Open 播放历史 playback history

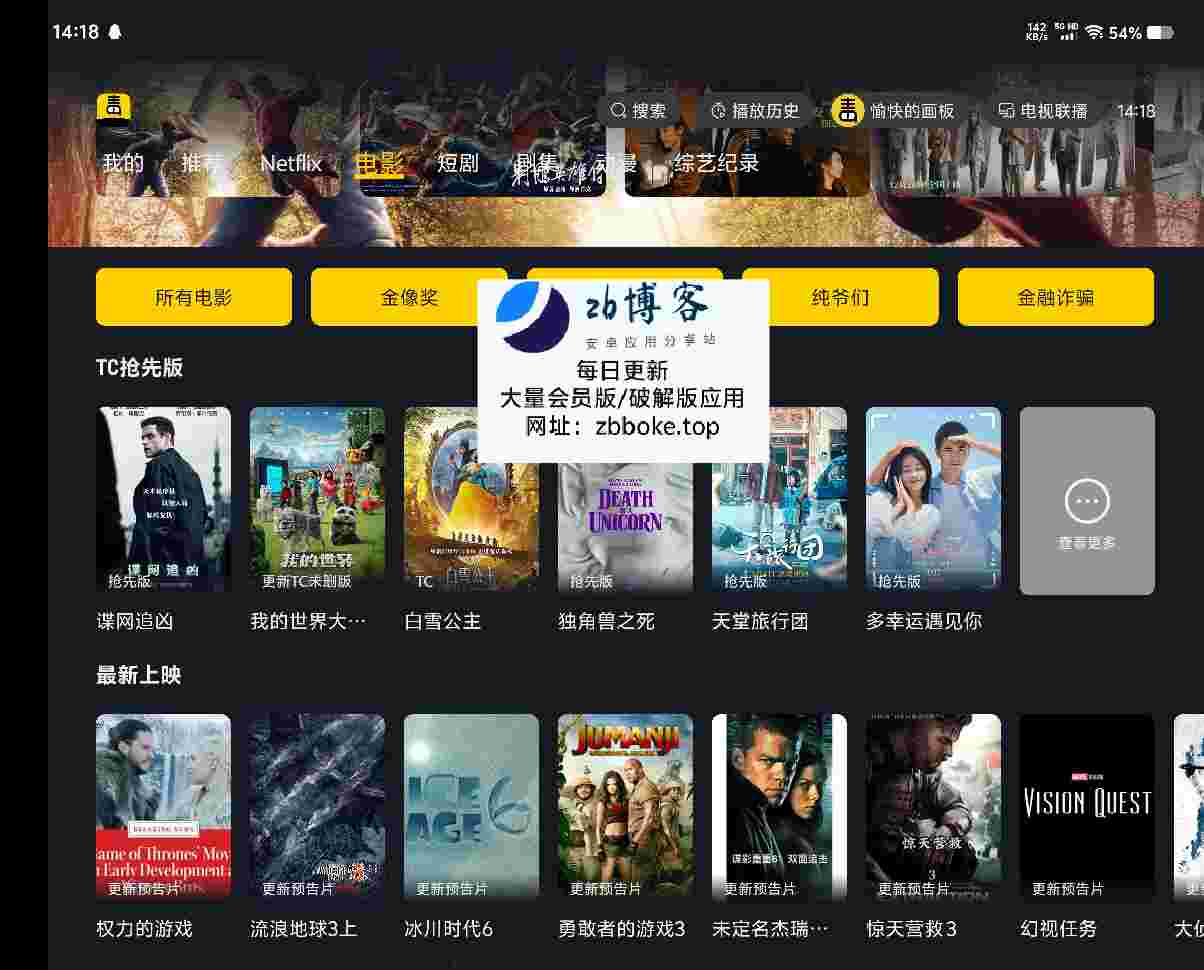755,111
